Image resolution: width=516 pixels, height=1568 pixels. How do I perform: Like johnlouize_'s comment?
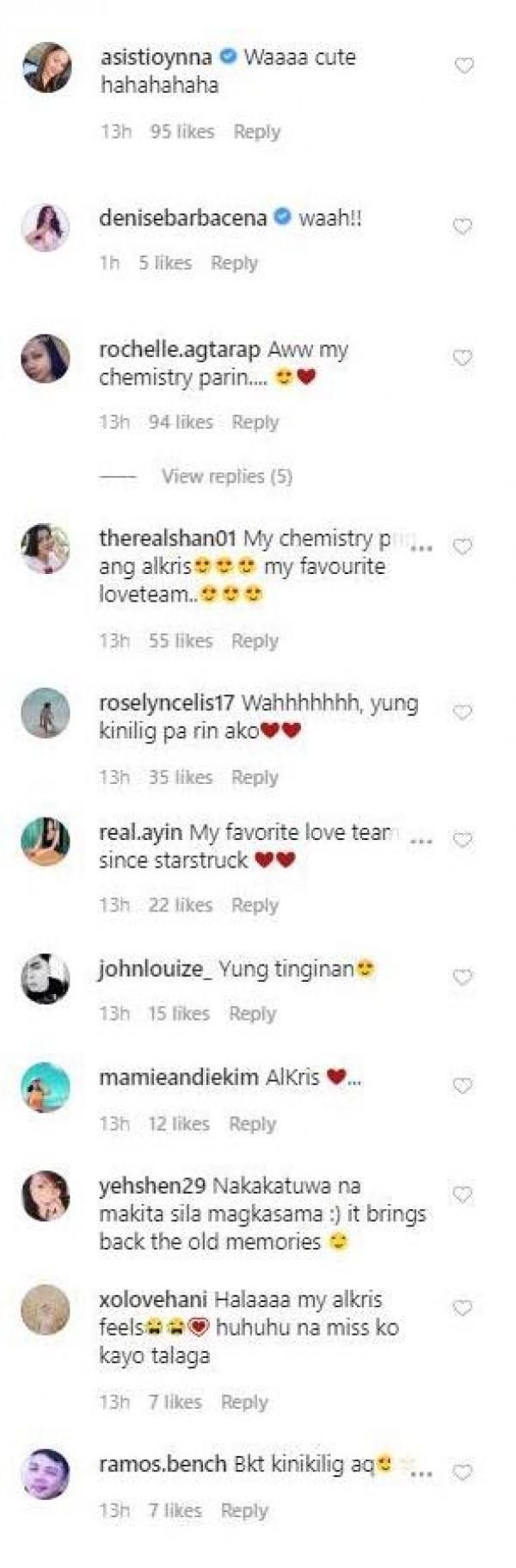tap(463, 978)
